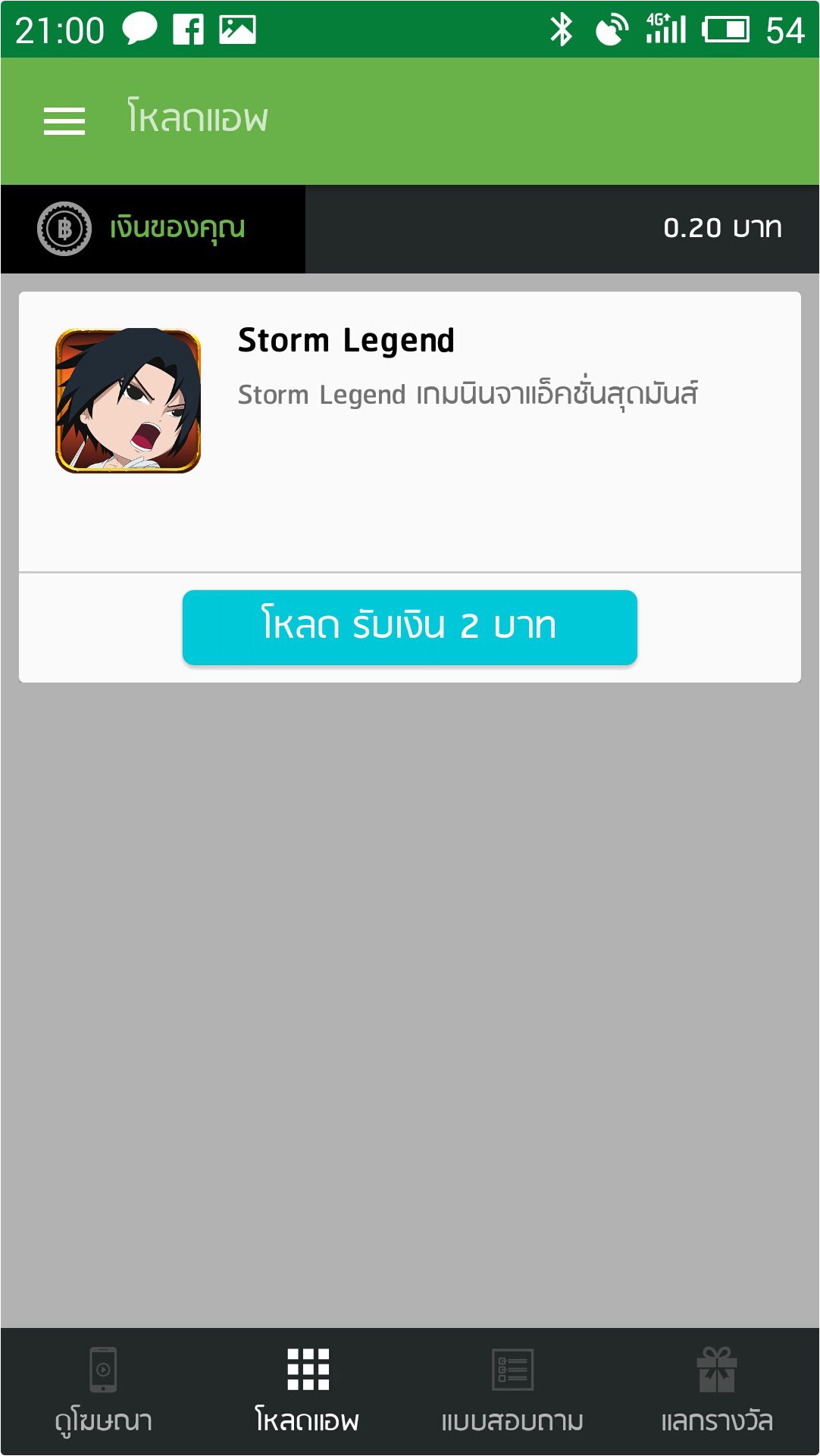Image resolution: width=820 pixels, height=1456 pixels.
Task: Tap the โหลด รับเงิน 2 บาท button
Action: point(409,627)
